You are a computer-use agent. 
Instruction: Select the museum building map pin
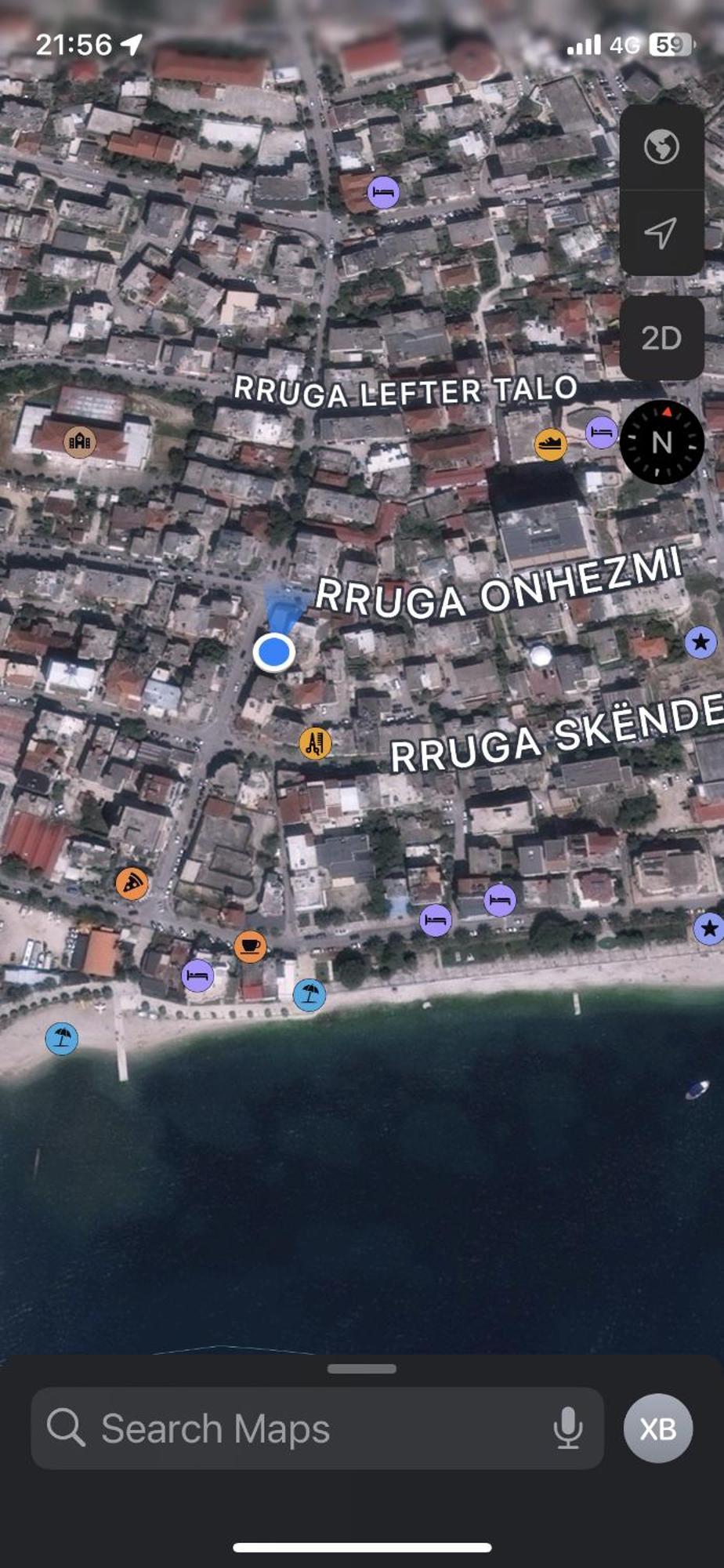pyautogui.click(x=80, y=442)
